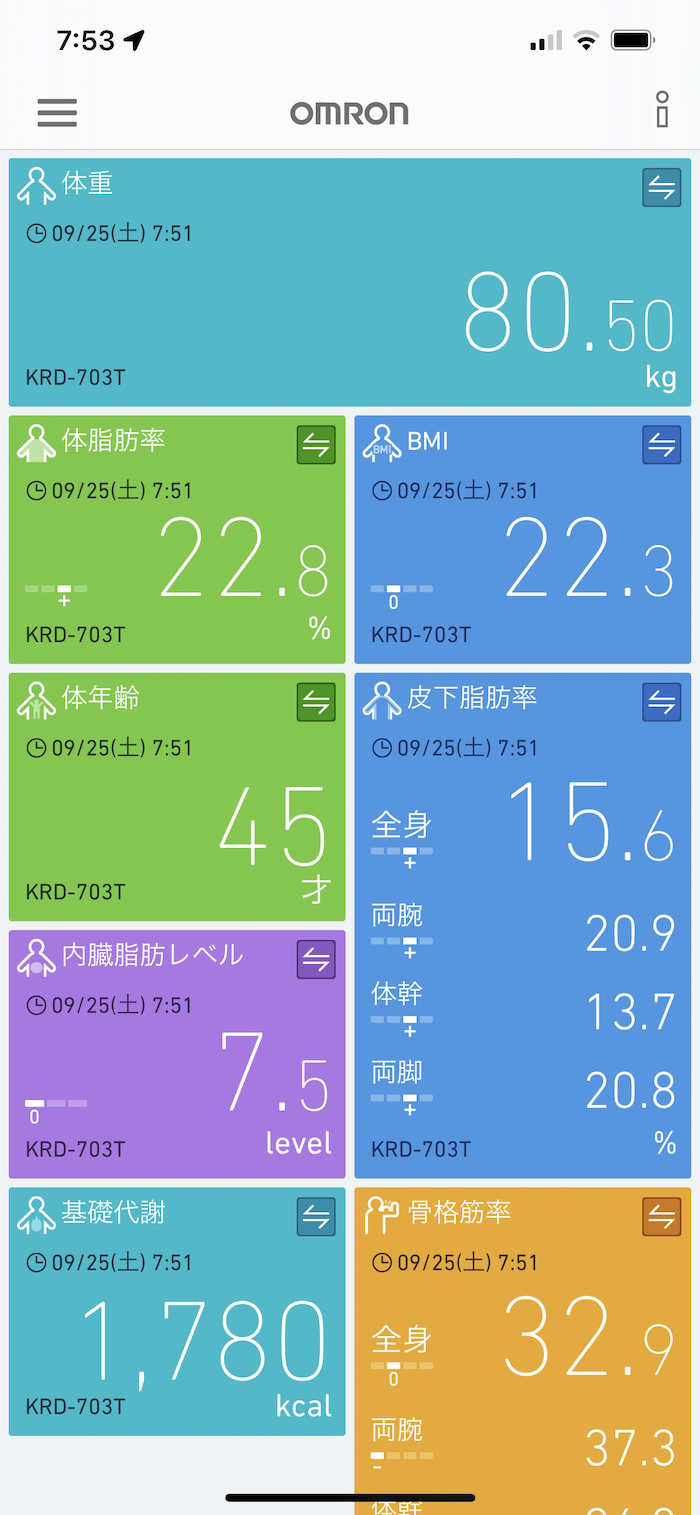Tap the swap icon on 基礎代謝 card
Screen dimensions: 700x1515
point(316,1217)
